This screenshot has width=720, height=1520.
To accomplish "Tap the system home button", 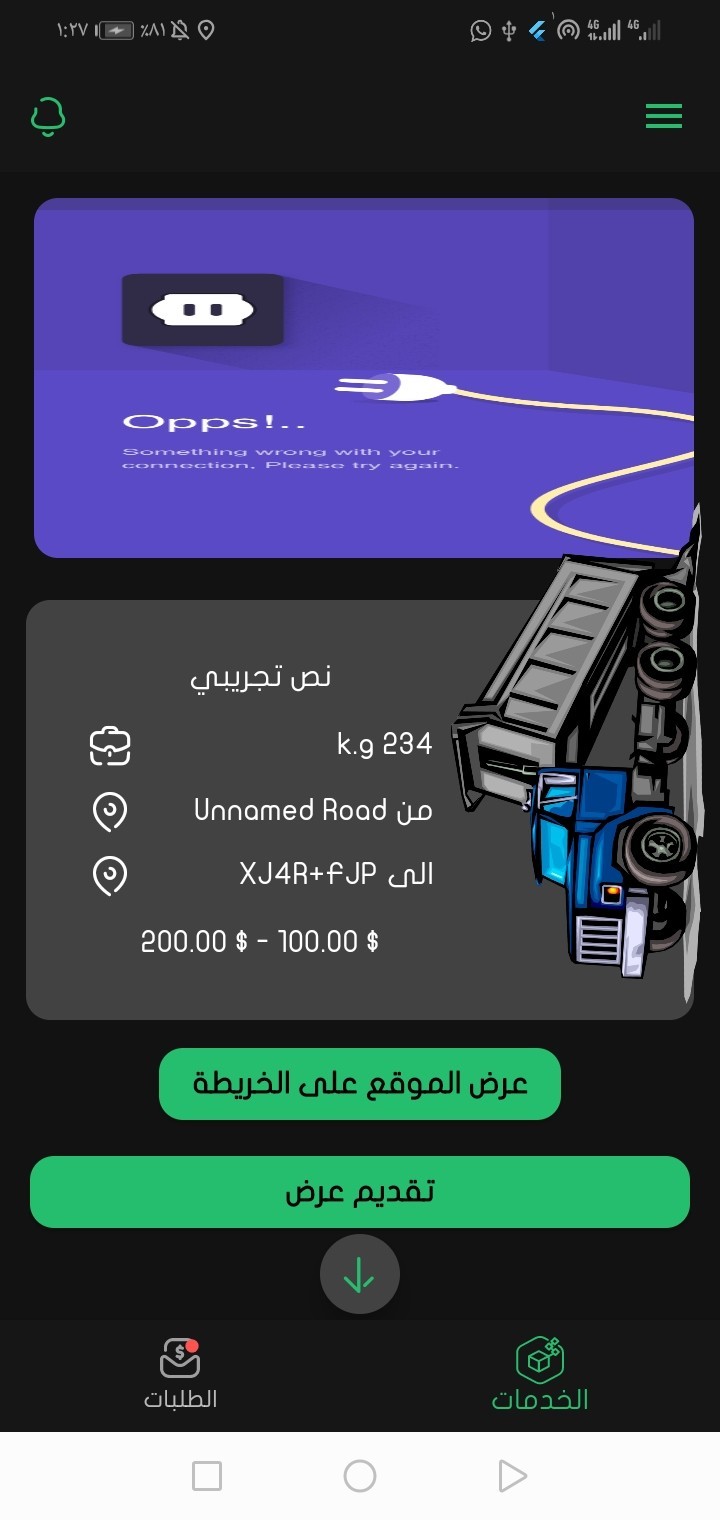I will [x=360, y=1475].
